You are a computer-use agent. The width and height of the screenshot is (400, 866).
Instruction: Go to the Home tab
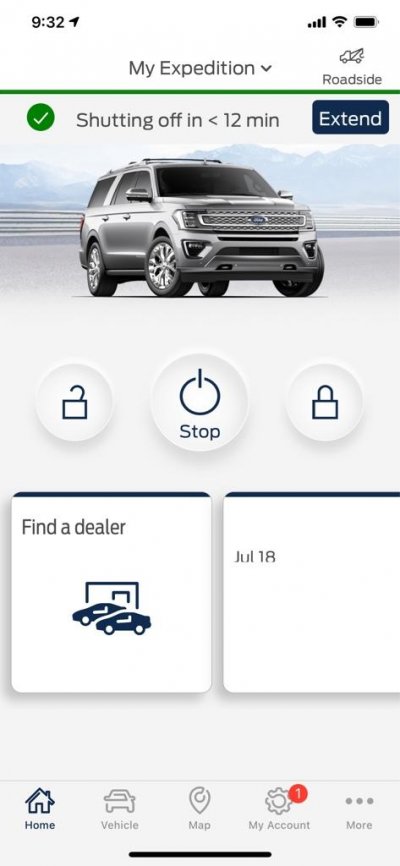(x=40, y=810)
